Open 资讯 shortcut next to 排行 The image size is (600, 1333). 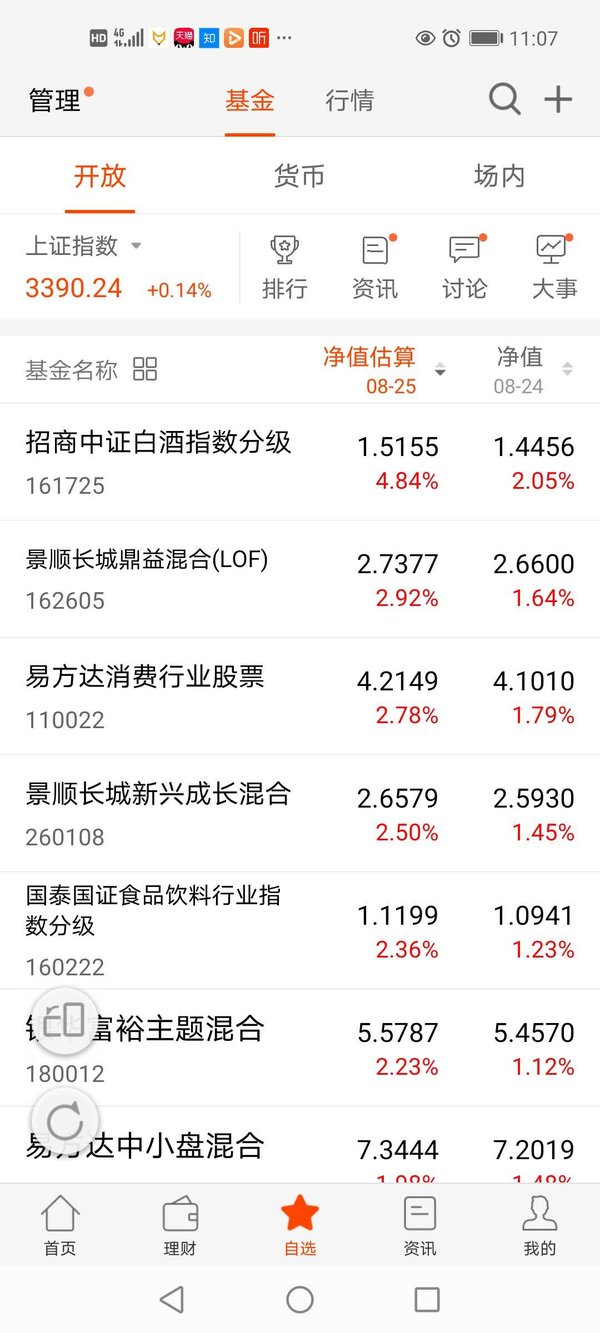[x=375, y=267]
